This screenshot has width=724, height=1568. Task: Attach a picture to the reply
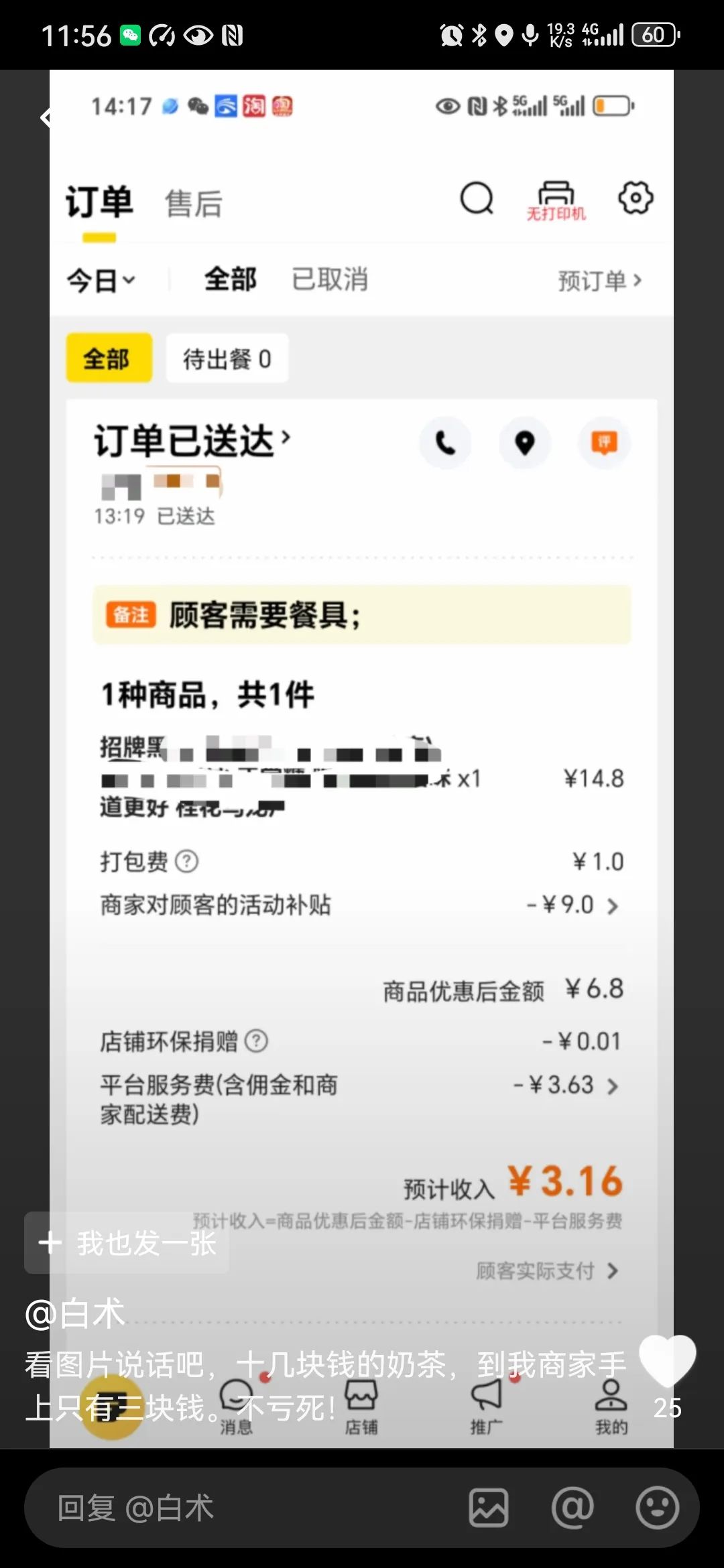(x=488, y=1508)
